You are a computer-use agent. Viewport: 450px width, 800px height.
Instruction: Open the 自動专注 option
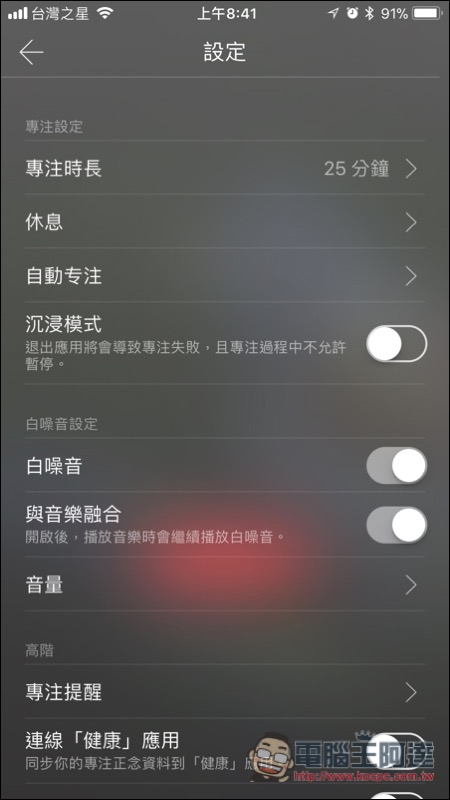225,276
